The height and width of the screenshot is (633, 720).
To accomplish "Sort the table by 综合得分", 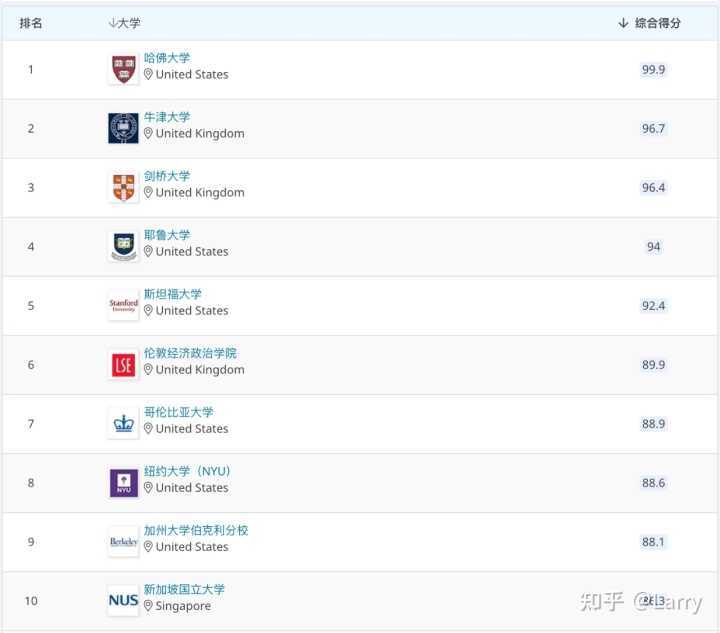I will click(650, 23).
